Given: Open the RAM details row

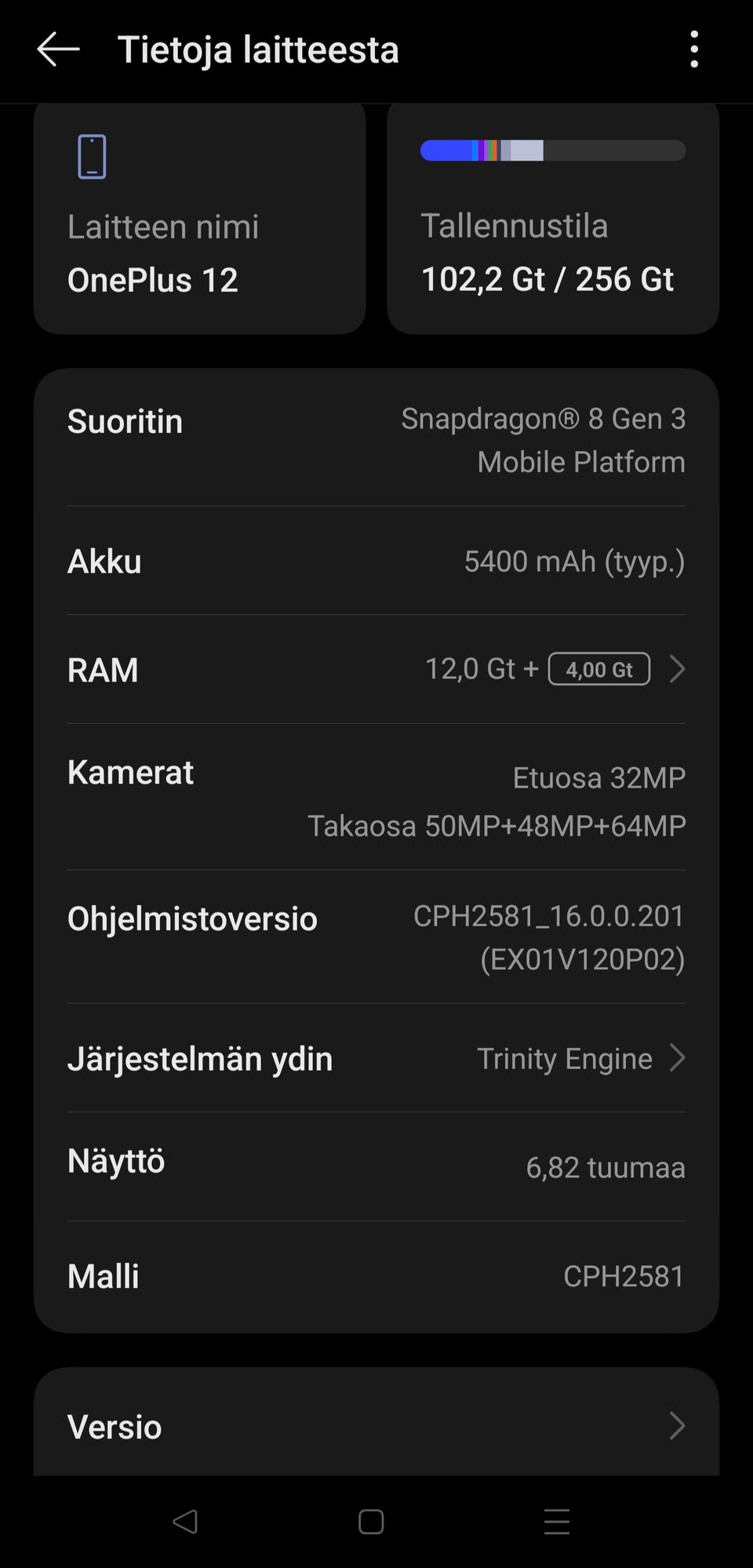Looking at the screenshot, I should pyautogui.click(x=376, y=669).
